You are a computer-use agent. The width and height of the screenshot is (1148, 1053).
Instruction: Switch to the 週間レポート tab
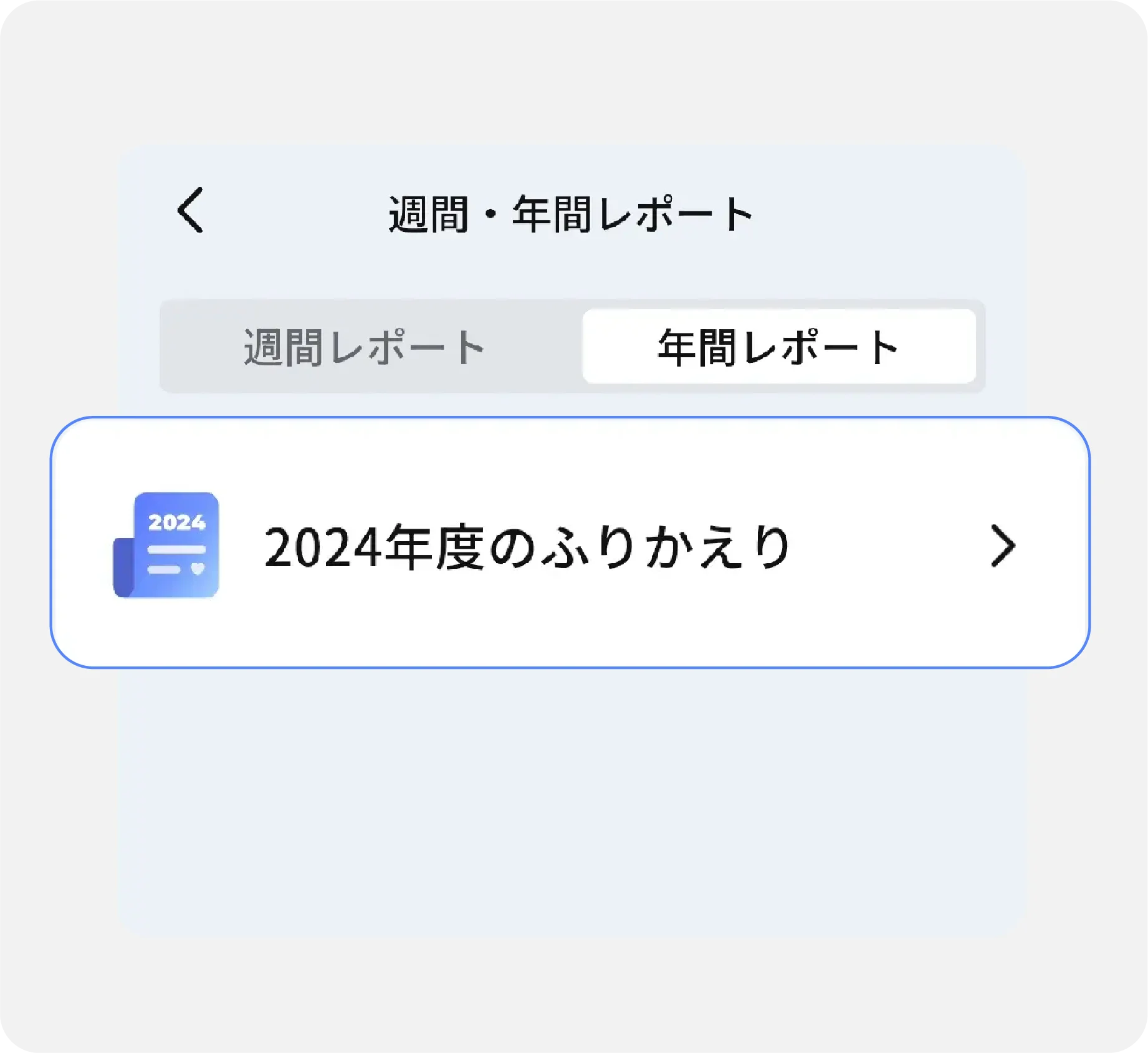[x=365, y=347]
